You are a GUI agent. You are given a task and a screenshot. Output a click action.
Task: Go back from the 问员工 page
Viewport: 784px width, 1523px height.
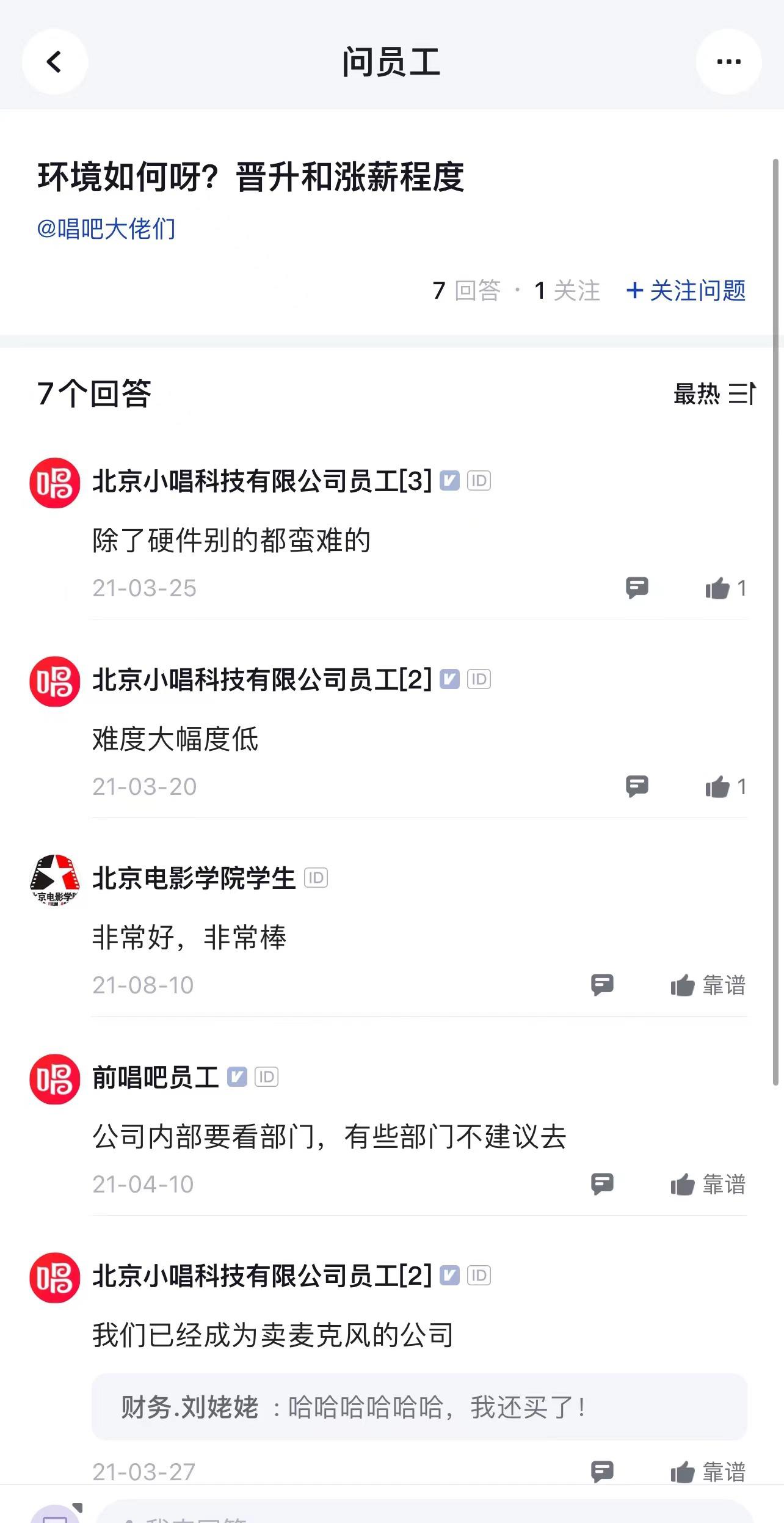[x=54, y=62]
